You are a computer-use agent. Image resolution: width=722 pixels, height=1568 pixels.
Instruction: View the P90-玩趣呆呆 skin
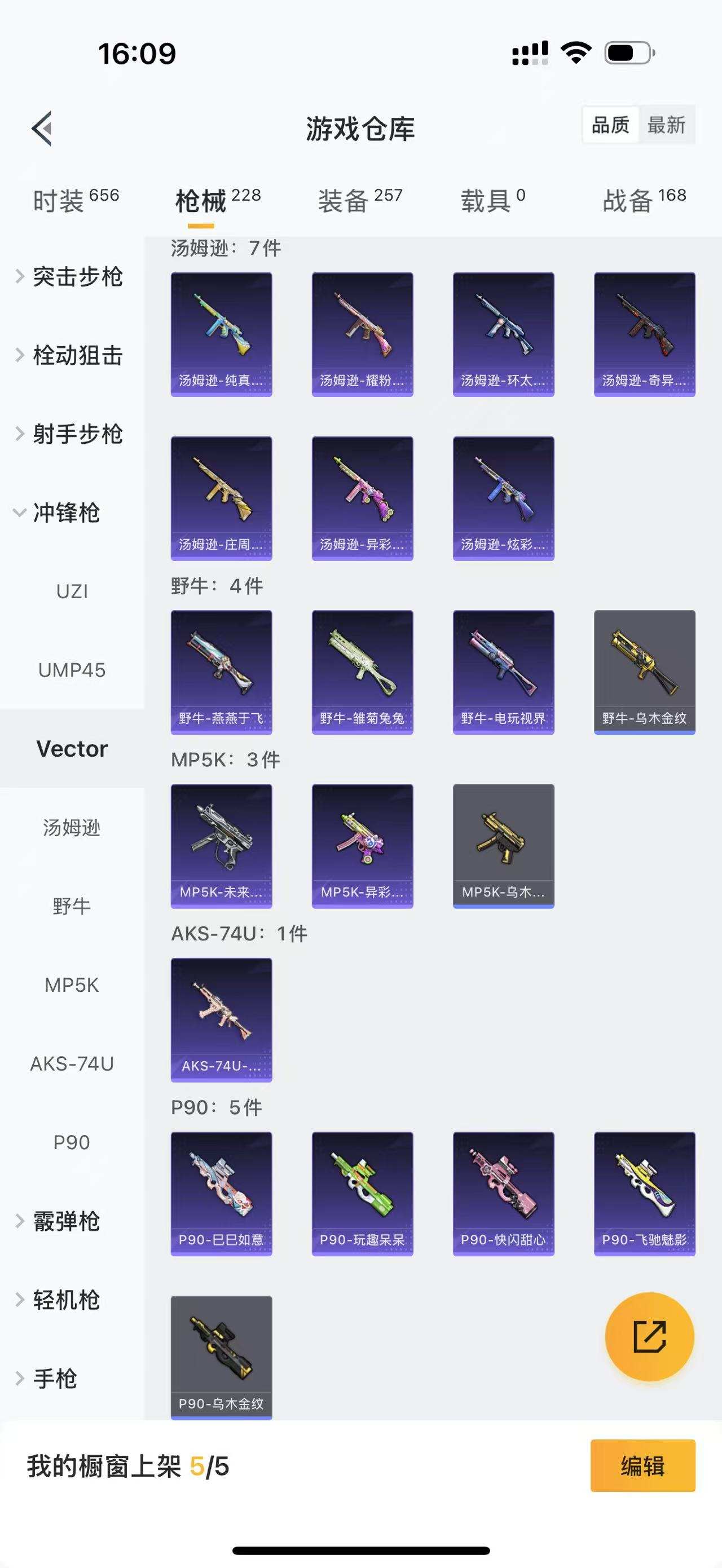point(362,1194)
